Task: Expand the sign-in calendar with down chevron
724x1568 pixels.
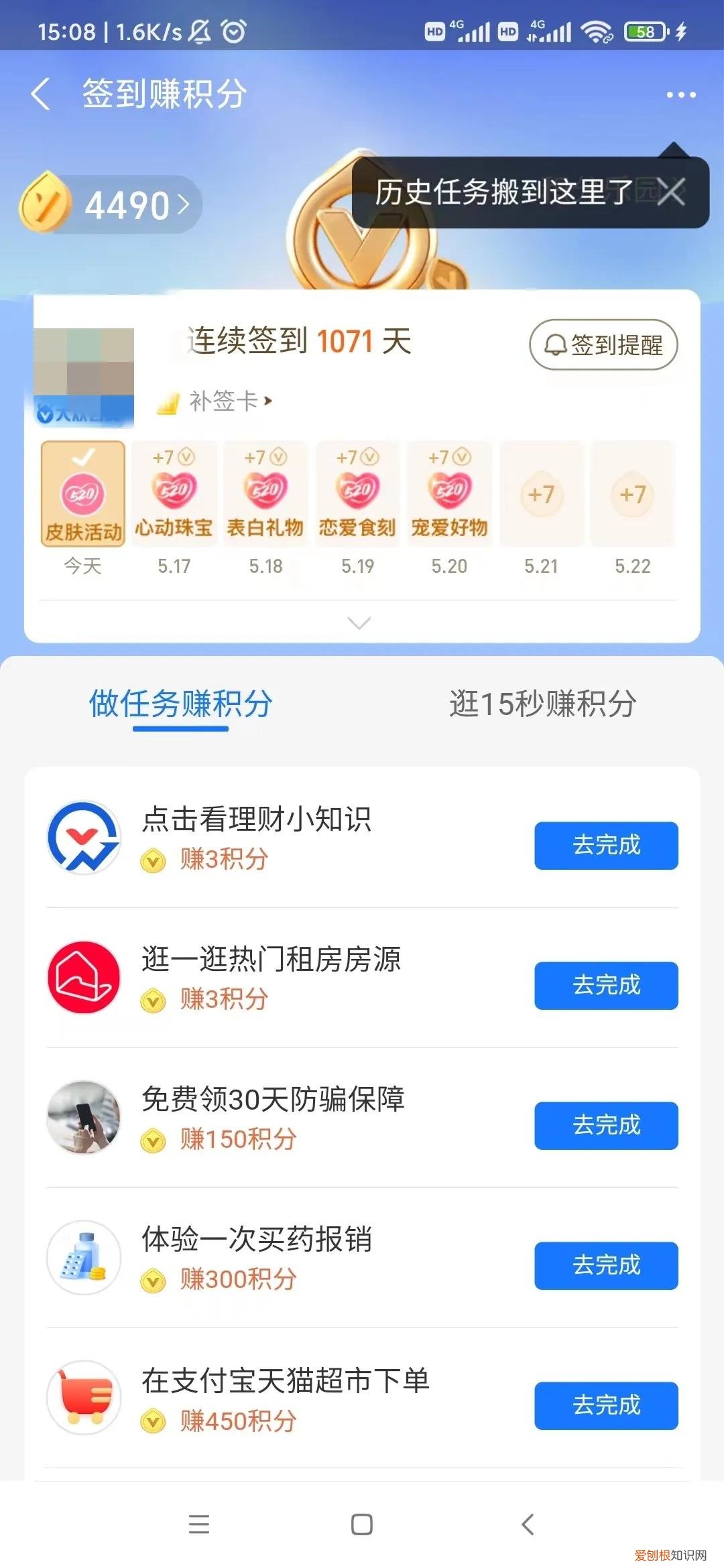Action: 360,623
